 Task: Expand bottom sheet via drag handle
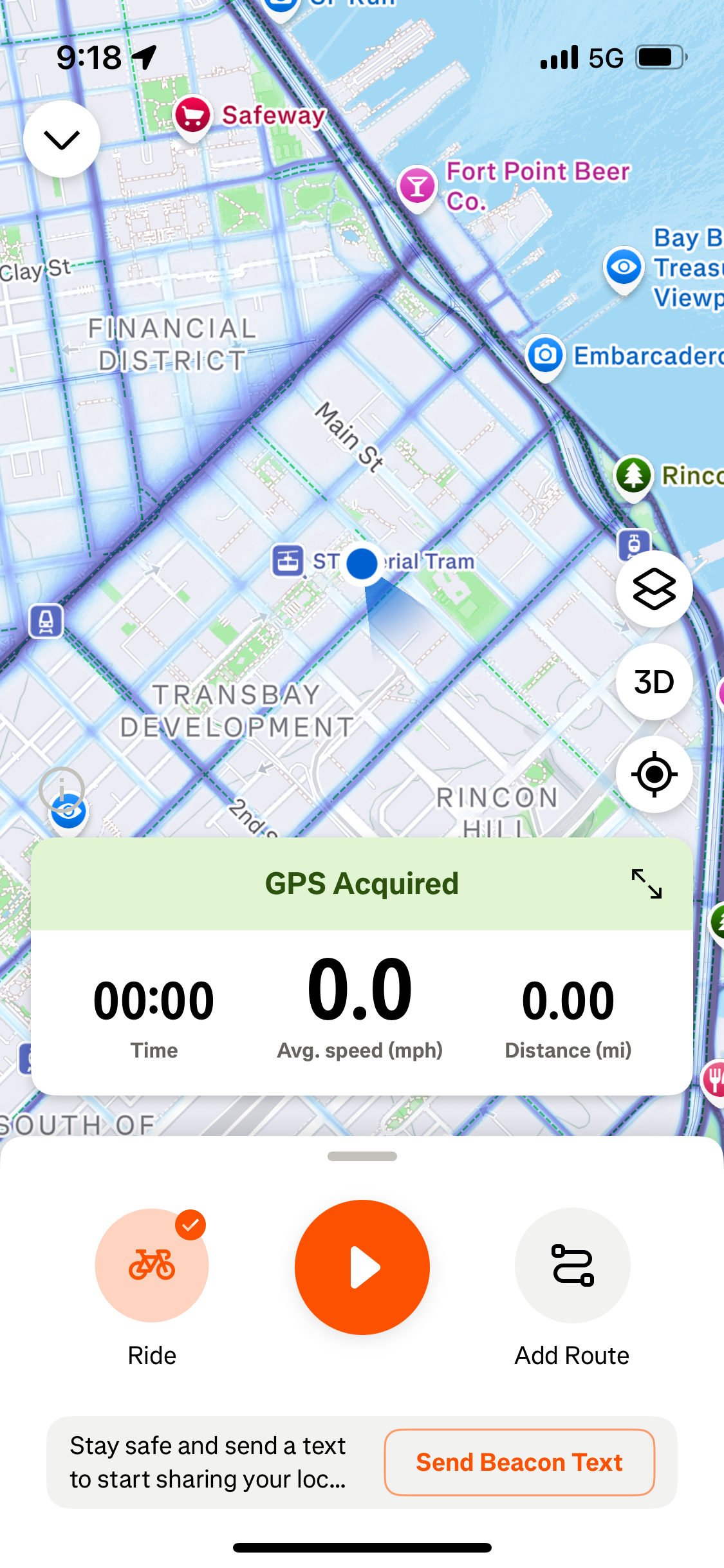[362, 1157]
